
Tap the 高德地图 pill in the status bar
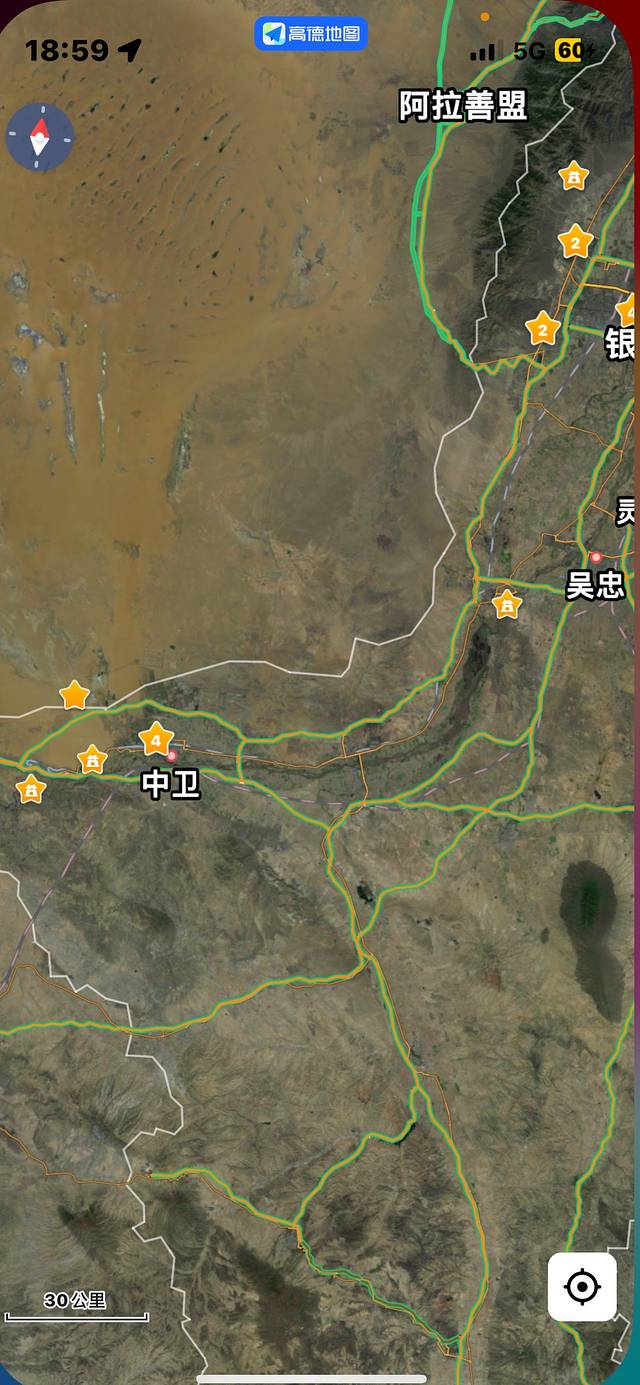click(311, 34)
